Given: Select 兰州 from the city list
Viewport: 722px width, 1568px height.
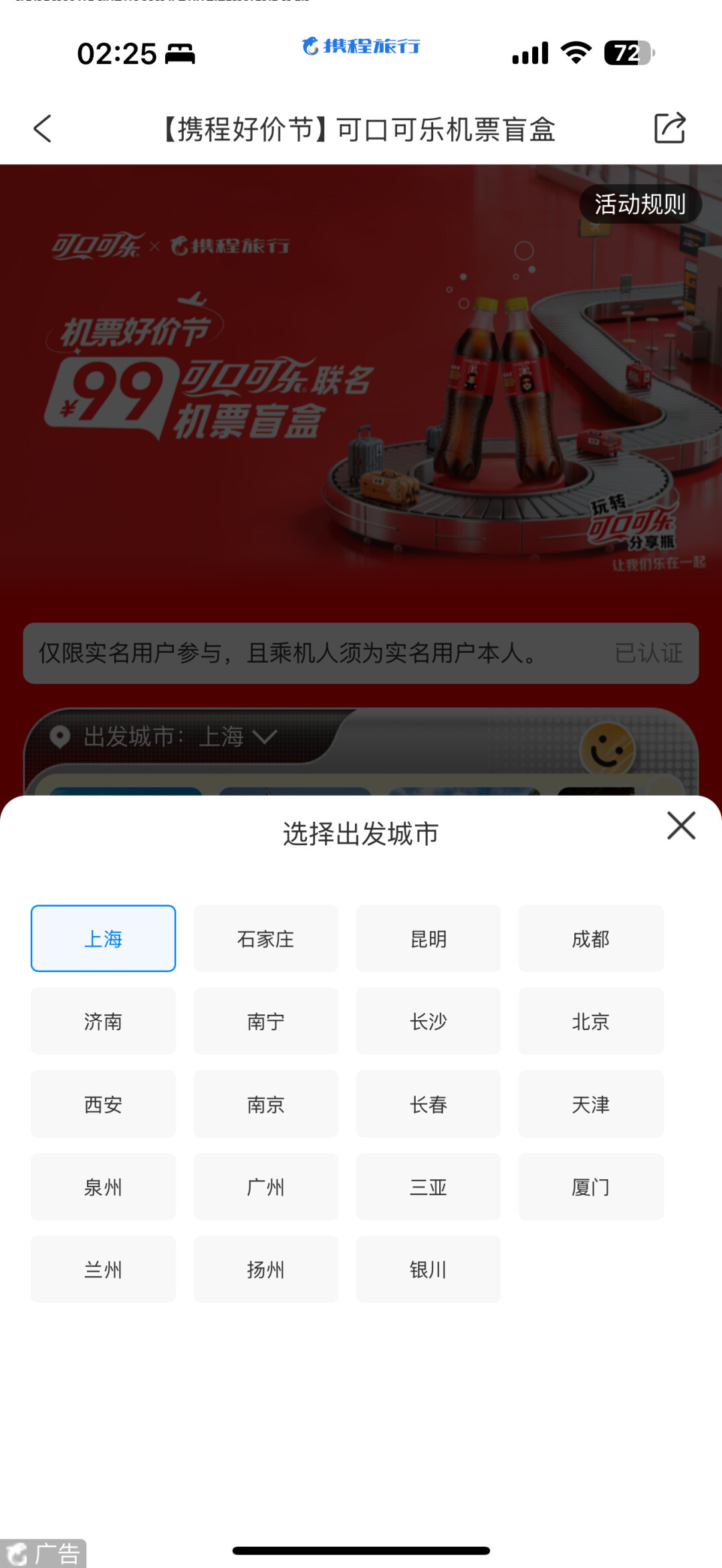Looking at the screenshot, I should coord(103,1269).
